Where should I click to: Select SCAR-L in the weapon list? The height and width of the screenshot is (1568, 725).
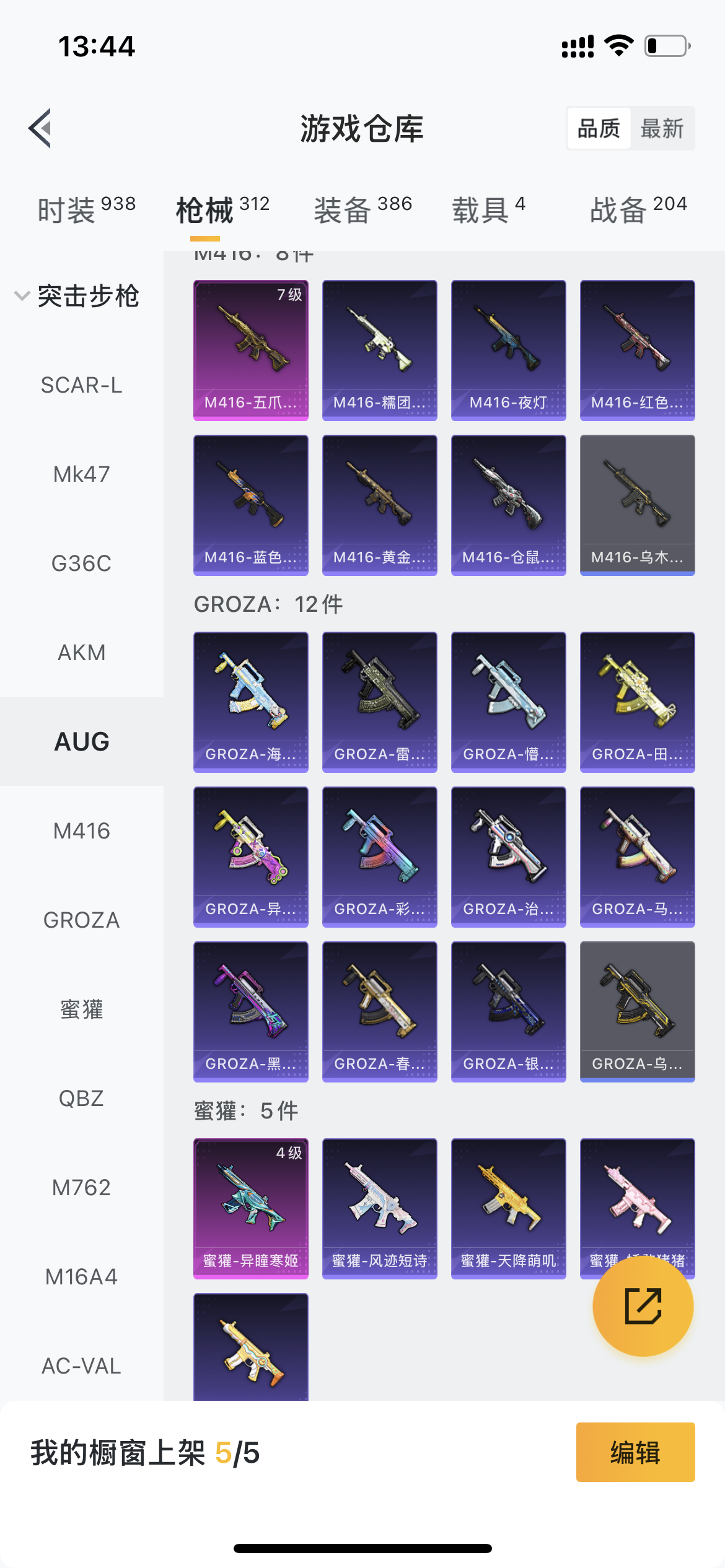click(x=81, y=385)
